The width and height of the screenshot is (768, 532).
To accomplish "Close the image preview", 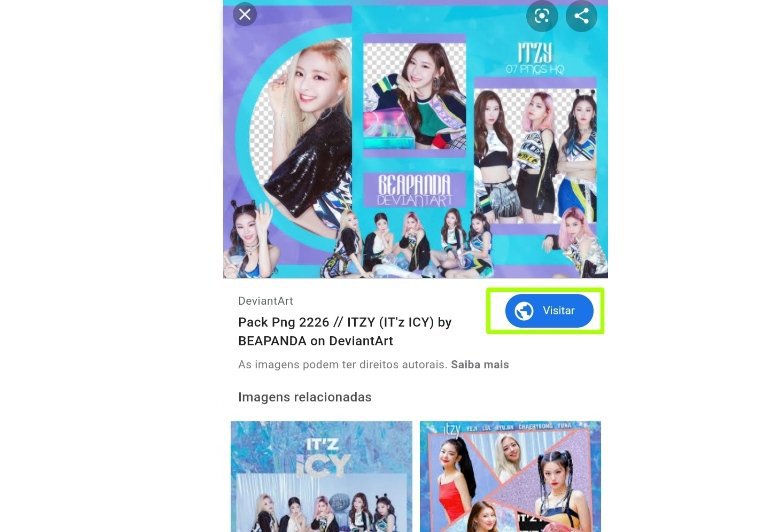I will click(x=245, y=15).
